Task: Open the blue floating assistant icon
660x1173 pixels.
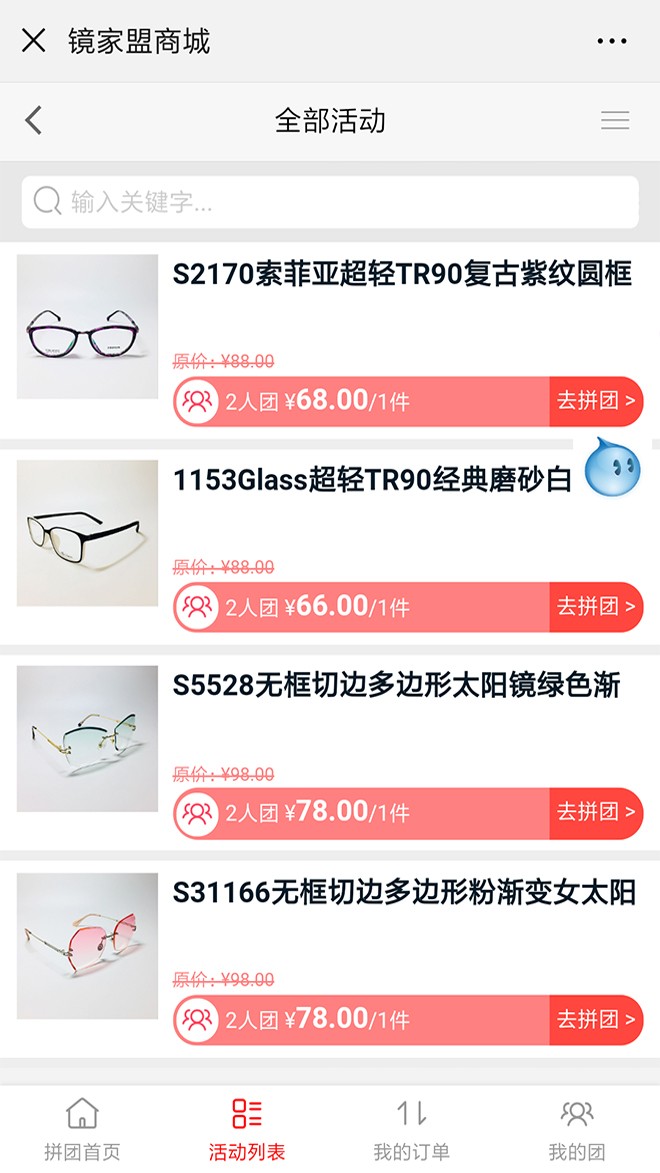Action: coord(612,466)
